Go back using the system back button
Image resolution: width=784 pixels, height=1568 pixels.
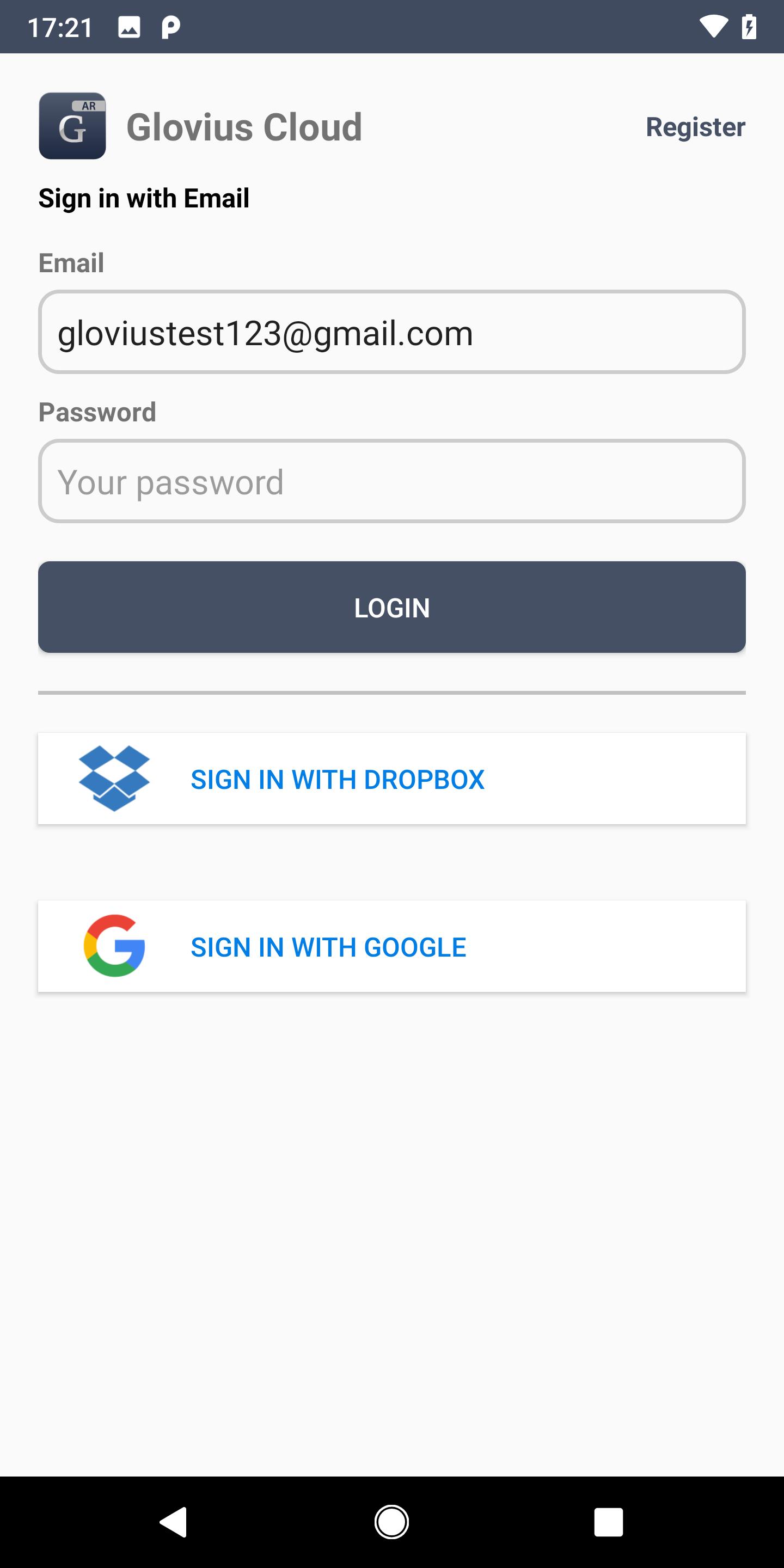tap(174, 1522)
